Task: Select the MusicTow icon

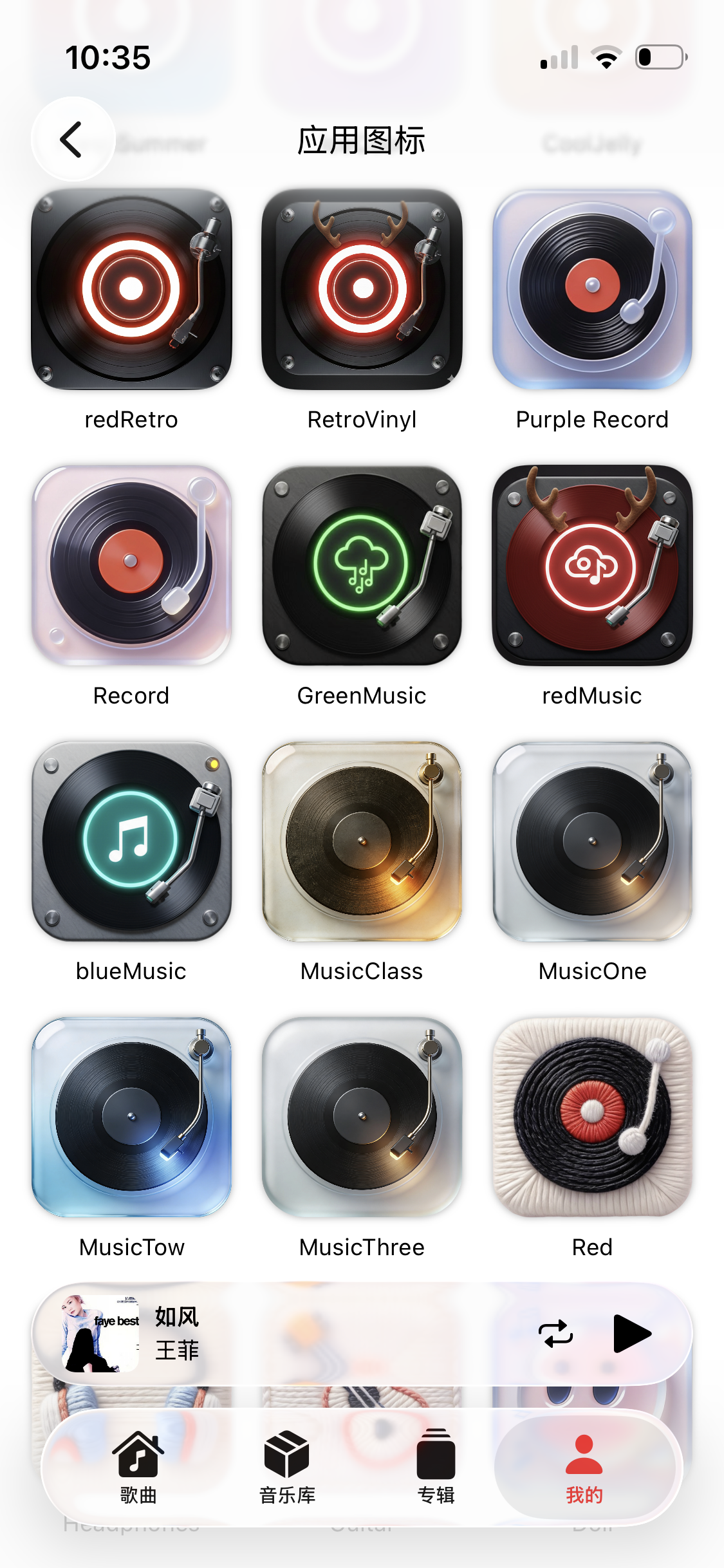Action: (x=131, y=1117)
